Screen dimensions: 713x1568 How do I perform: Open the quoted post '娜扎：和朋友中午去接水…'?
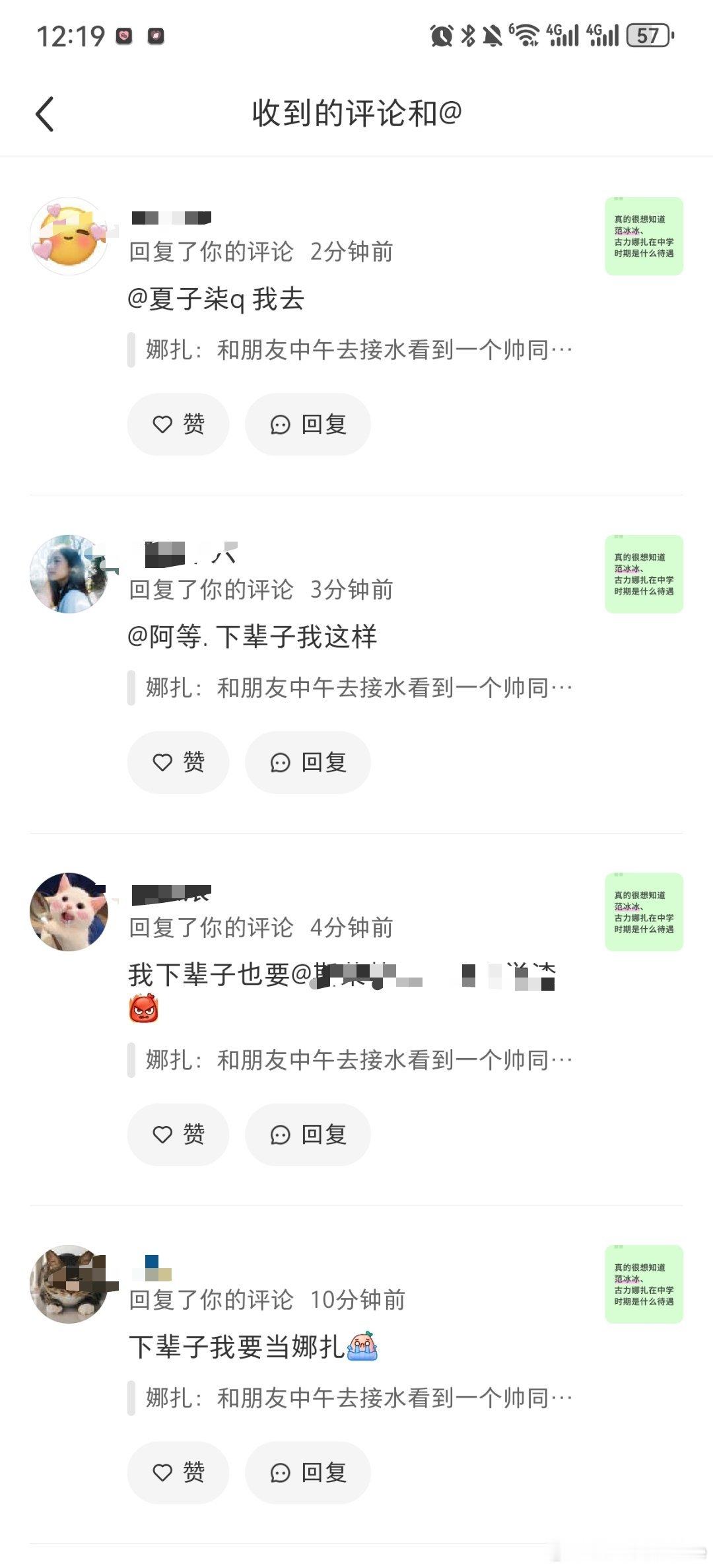pos(356,350)
